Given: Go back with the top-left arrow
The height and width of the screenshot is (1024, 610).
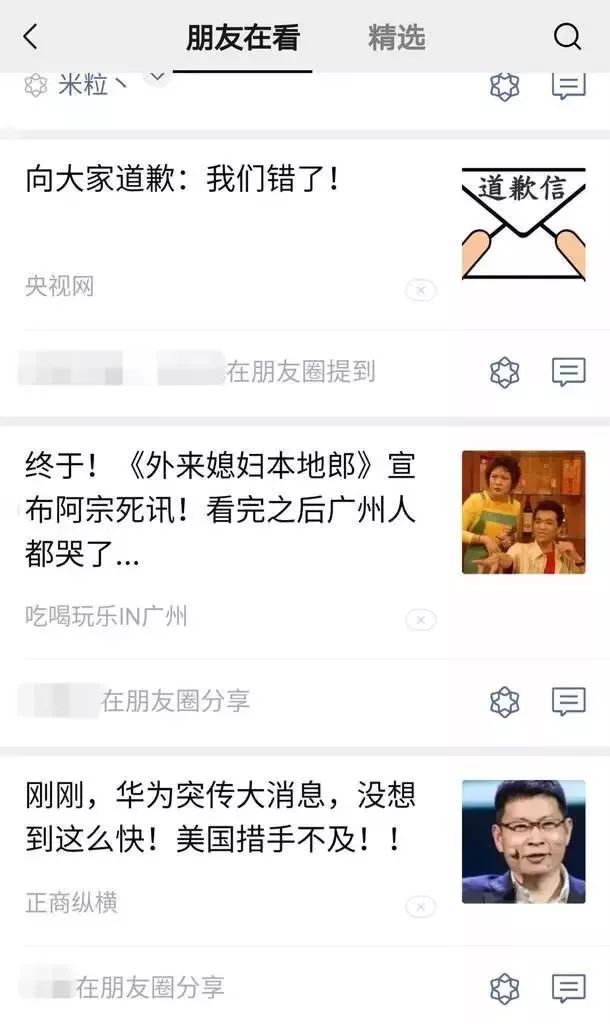Looking at the screenshot, I should click(30, 38).
